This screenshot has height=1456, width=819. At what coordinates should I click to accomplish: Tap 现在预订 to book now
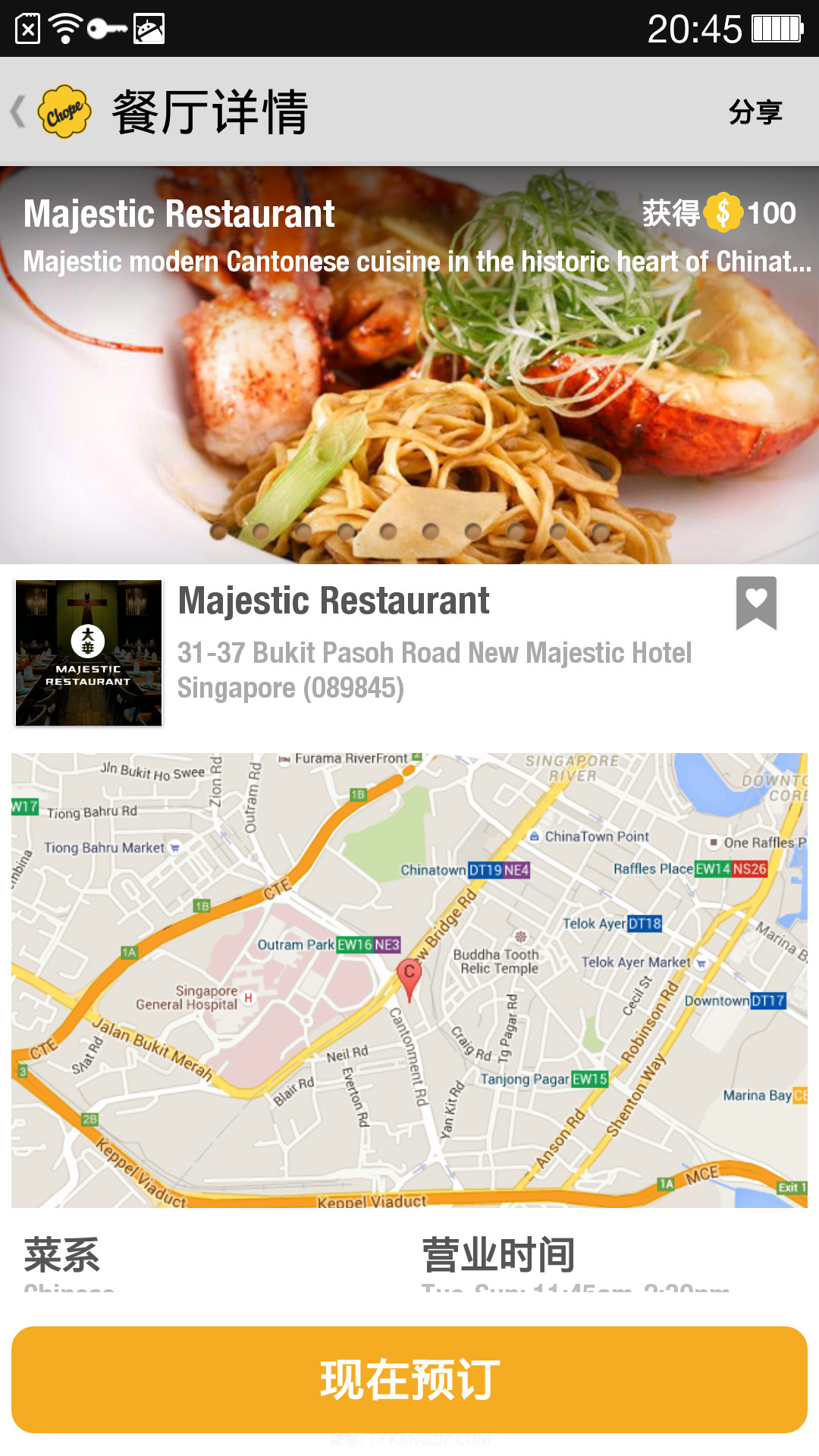pyautogui.click(x=409, y=1379)
